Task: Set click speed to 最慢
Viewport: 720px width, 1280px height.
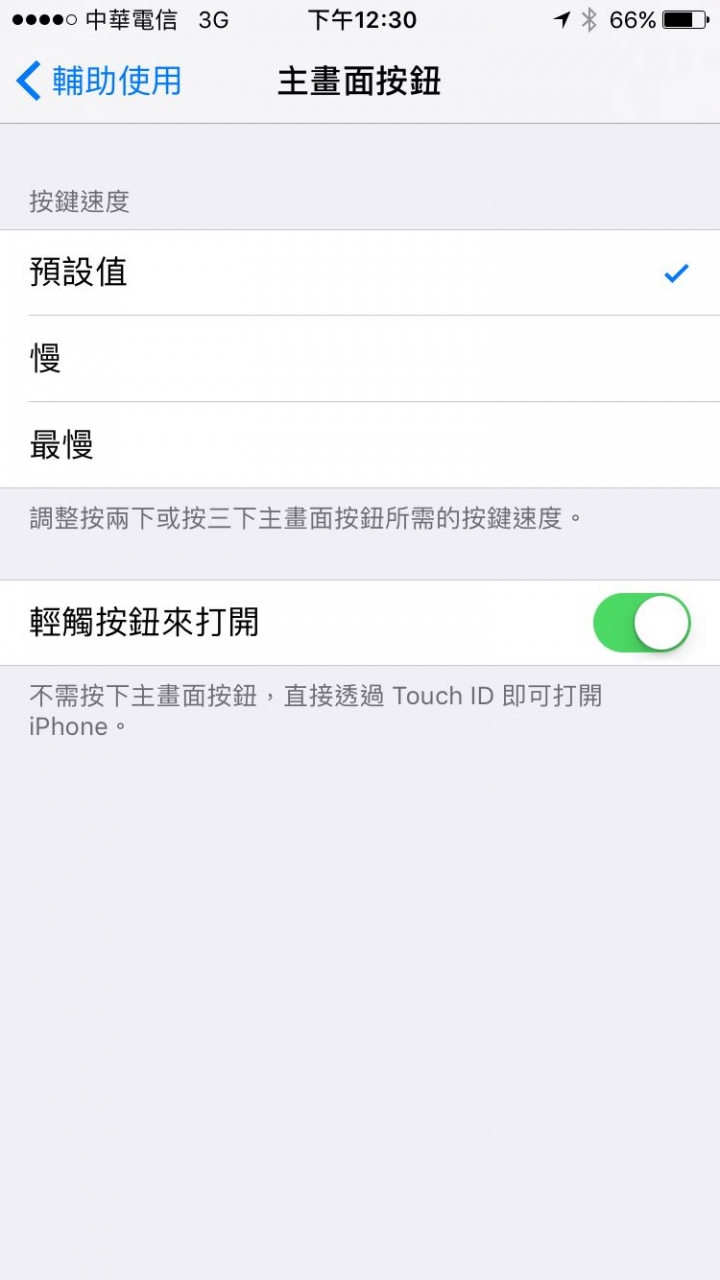Action: [x=360, y=445]
